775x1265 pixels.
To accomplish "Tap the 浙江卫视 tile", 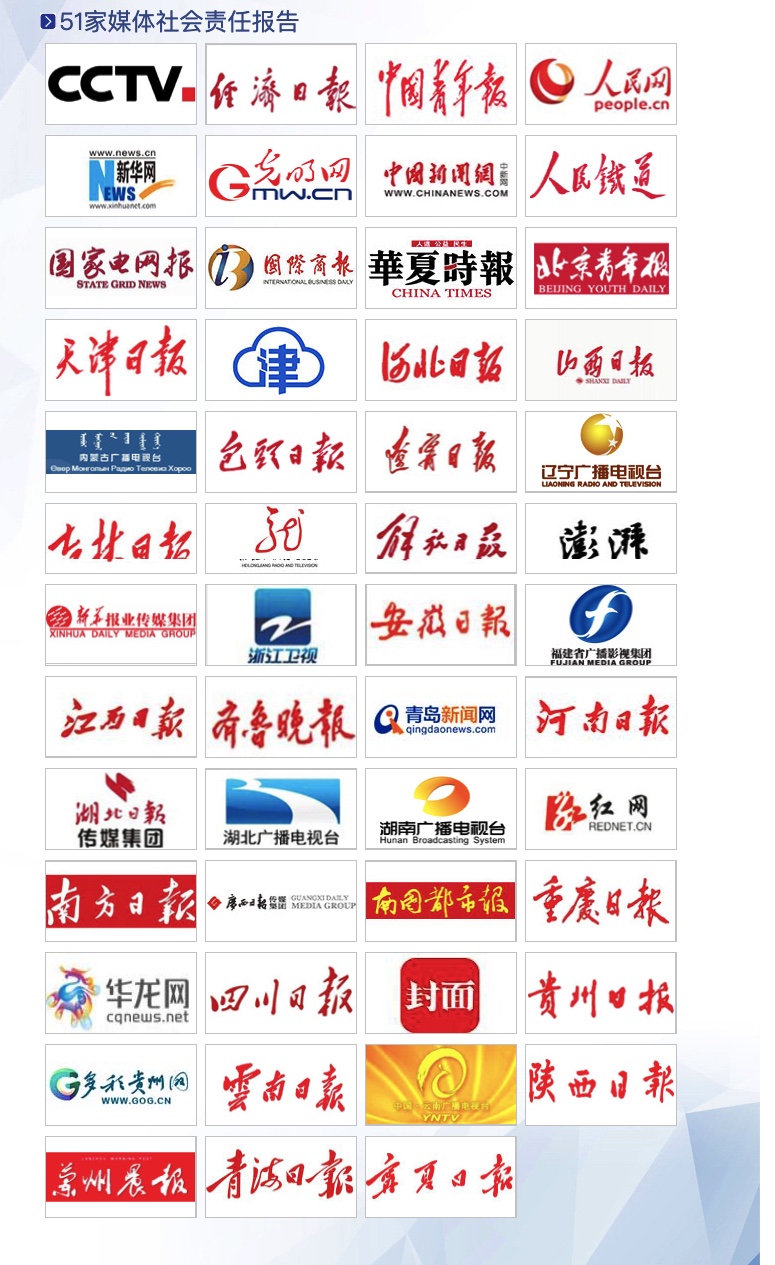I will 281,626.
